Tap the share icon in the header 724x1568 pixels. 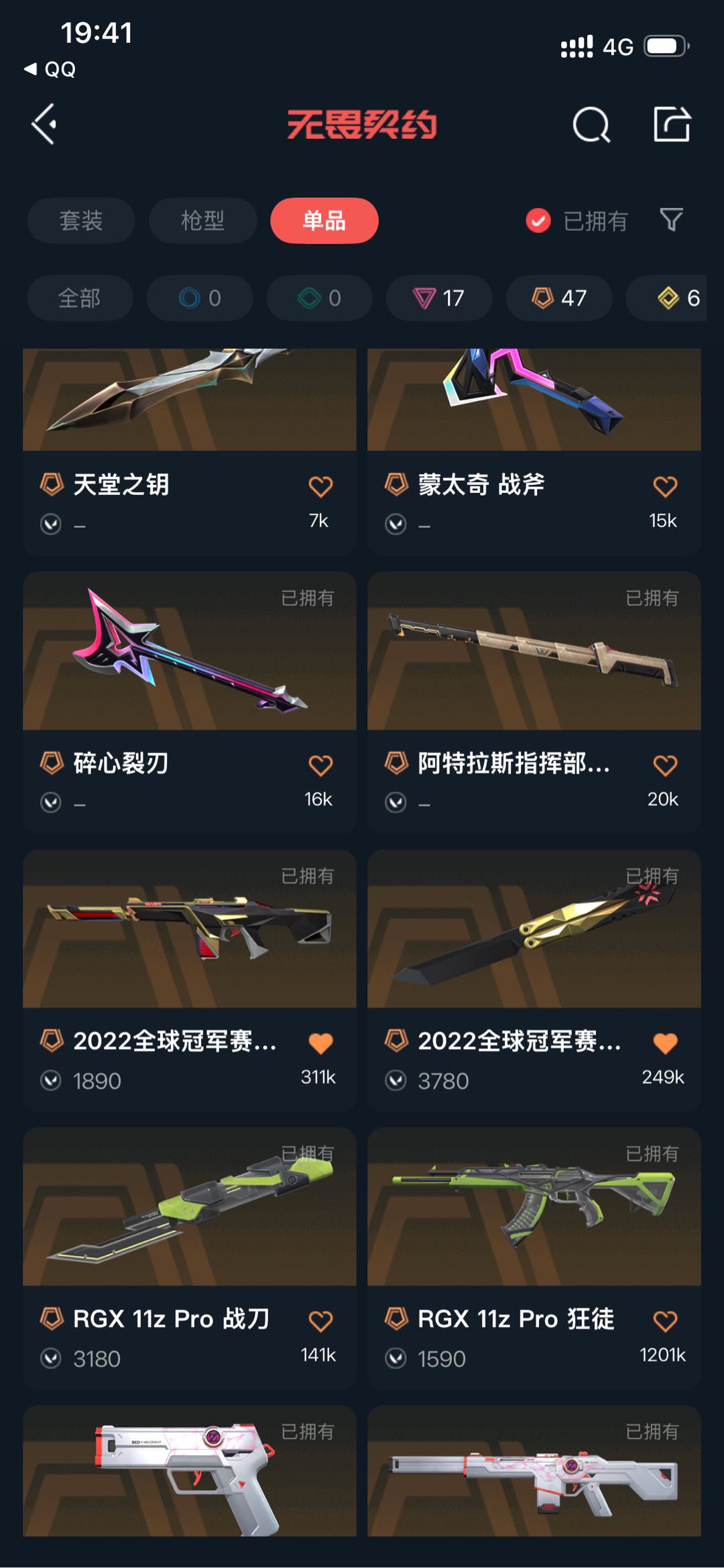pos(672,124)
